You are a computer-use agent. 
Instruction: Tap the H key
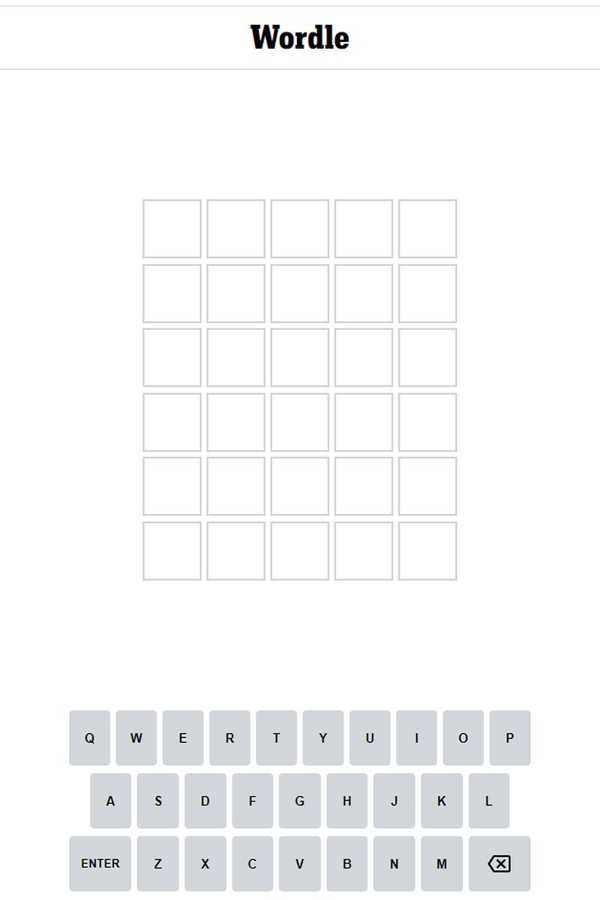pos(347,801)
